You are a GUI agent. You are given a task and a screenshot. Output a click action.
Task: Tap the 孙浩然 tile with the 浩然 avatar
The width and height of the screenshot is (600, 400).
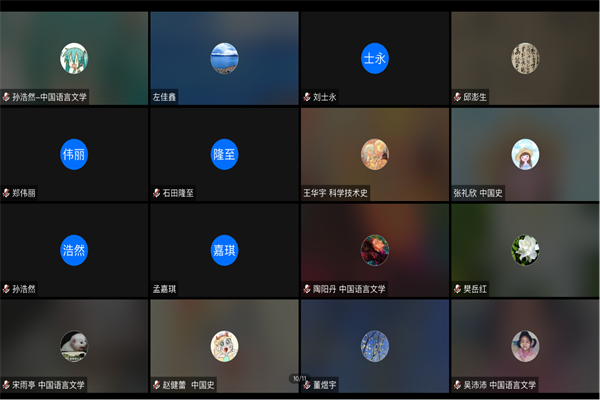(x=74, y=250)
